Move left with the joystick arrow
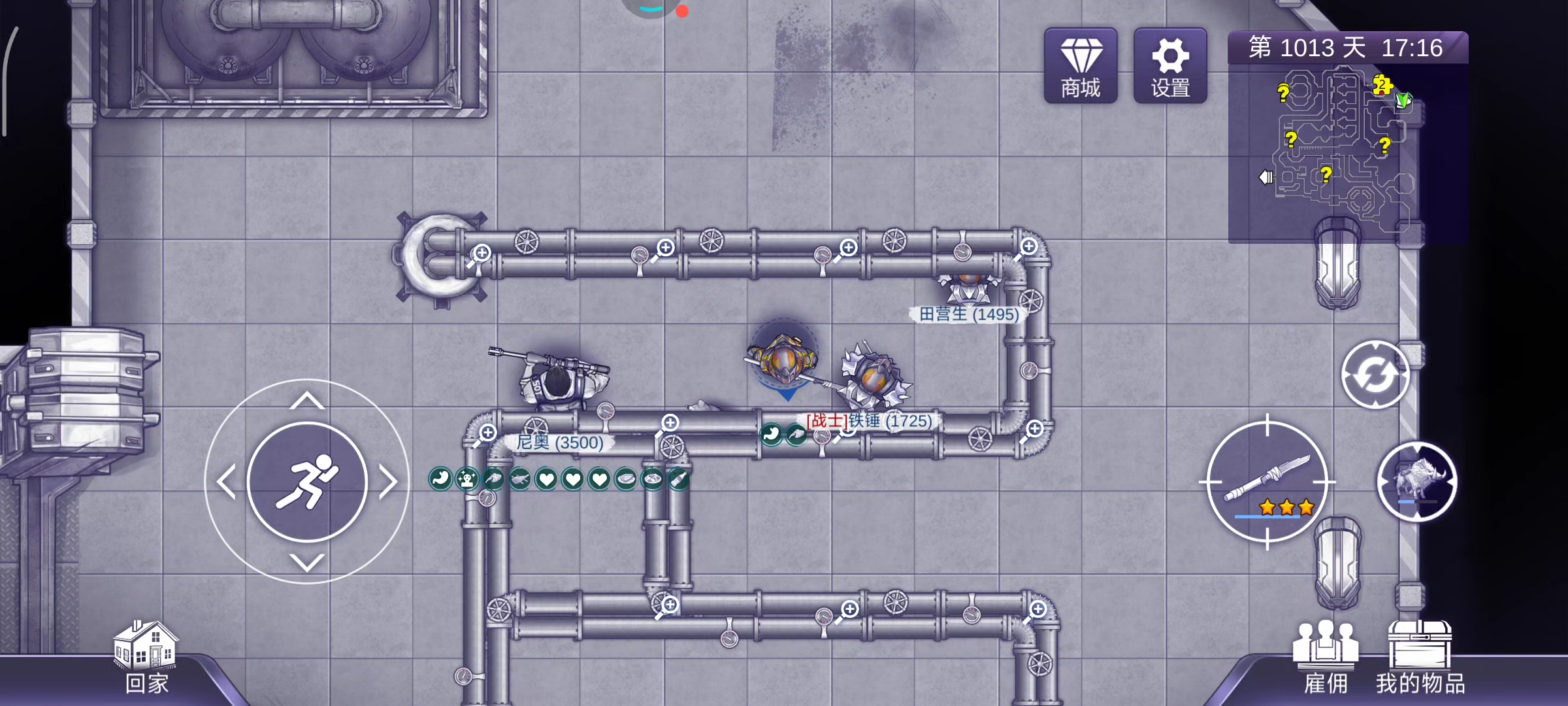The image size is (1568, 706). pyautogui.click(x=227, y=482)
